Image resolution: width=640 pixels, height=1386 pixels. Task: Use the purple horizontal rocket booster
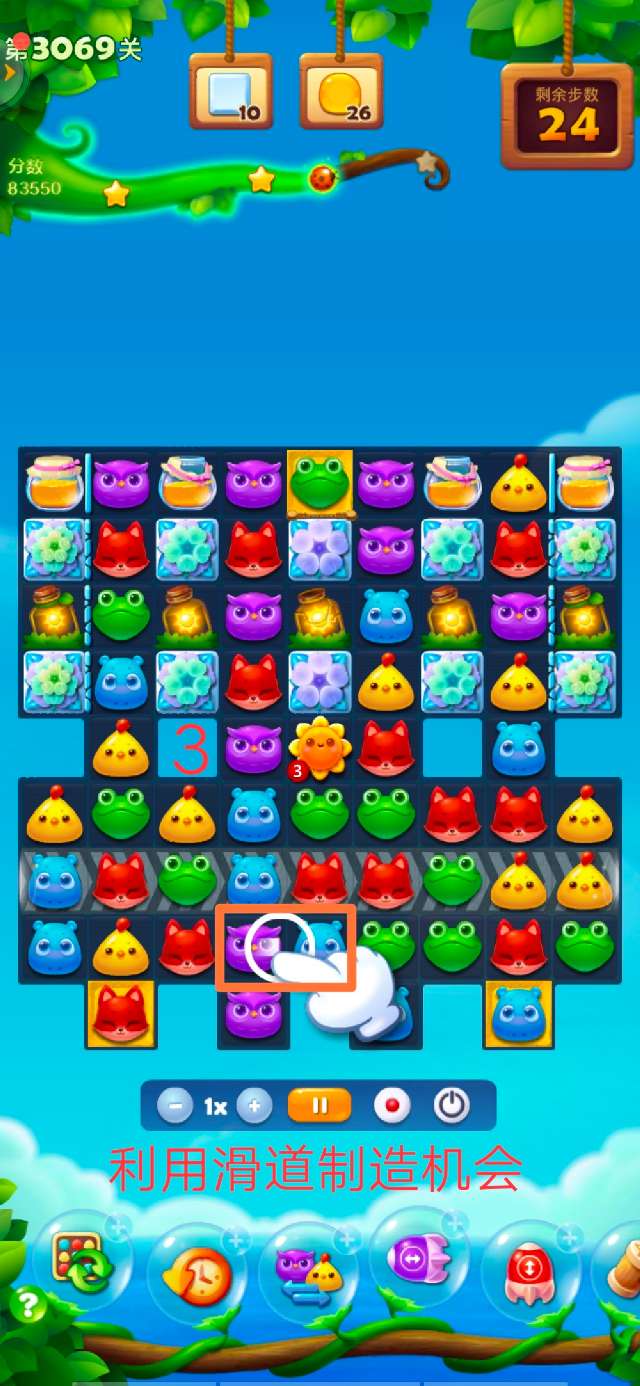[x=413, y=1258]
